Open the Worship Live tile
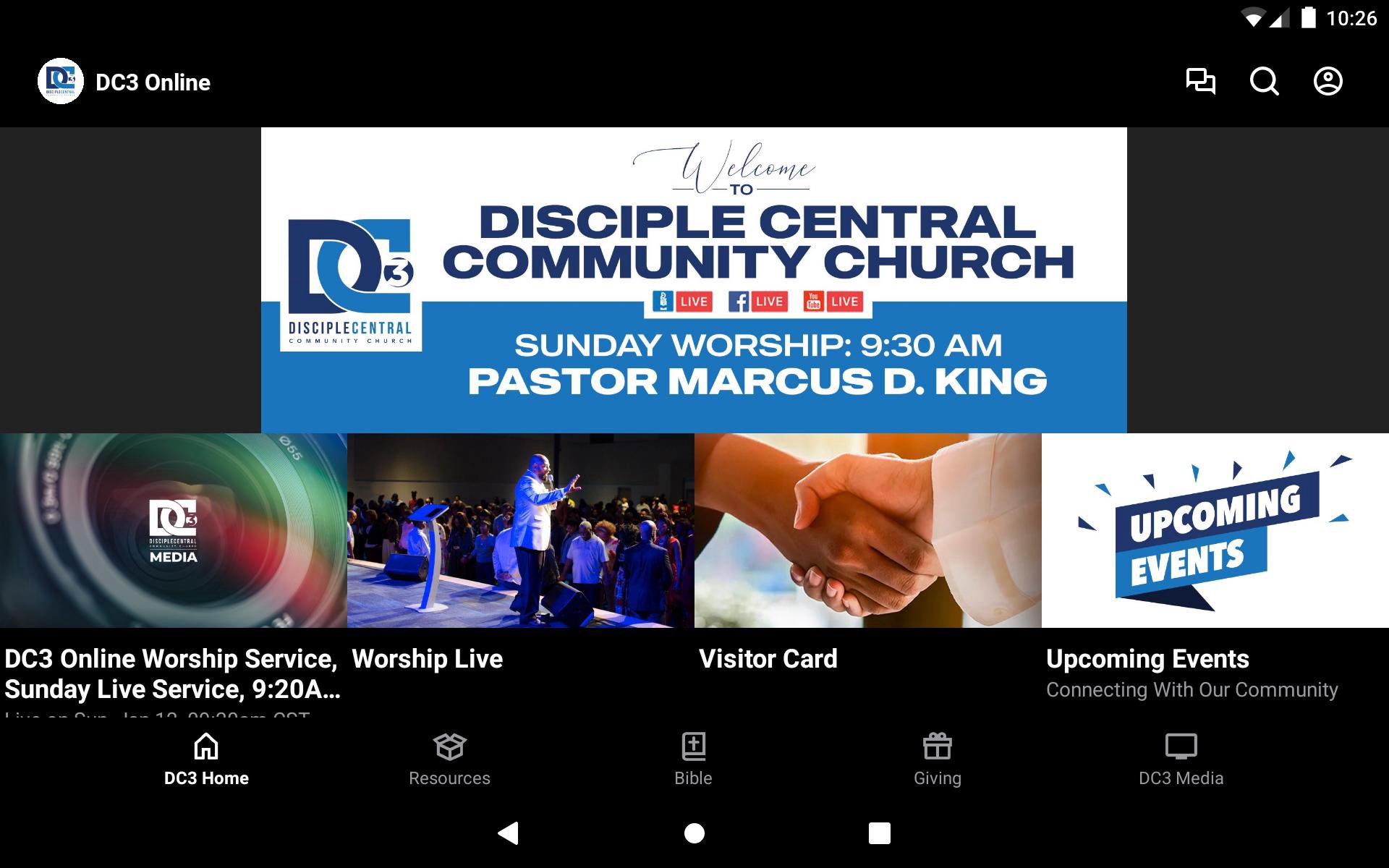 pyautogui.click(x=521, y=530)
